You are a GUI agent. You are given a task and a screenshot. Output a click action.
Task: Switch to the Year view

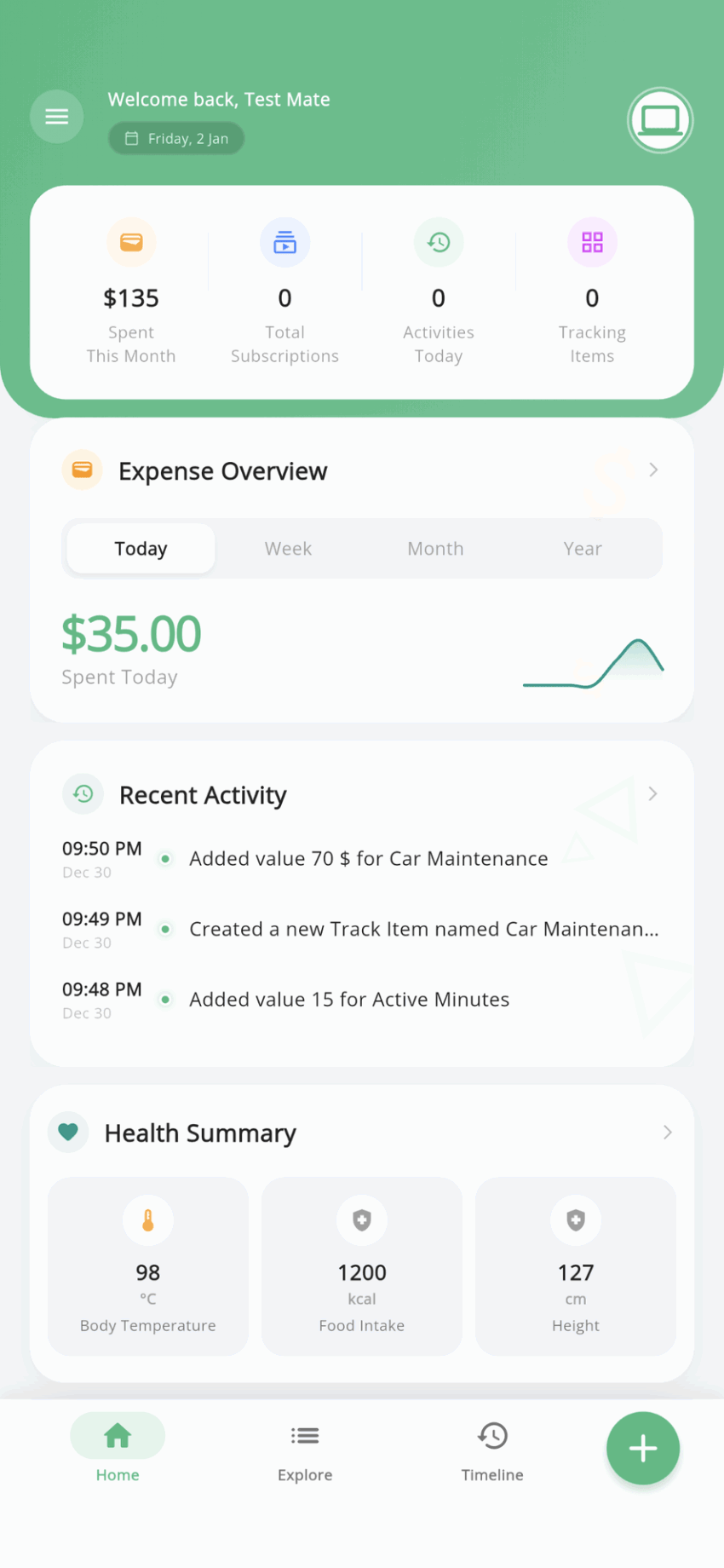point(583,548)
